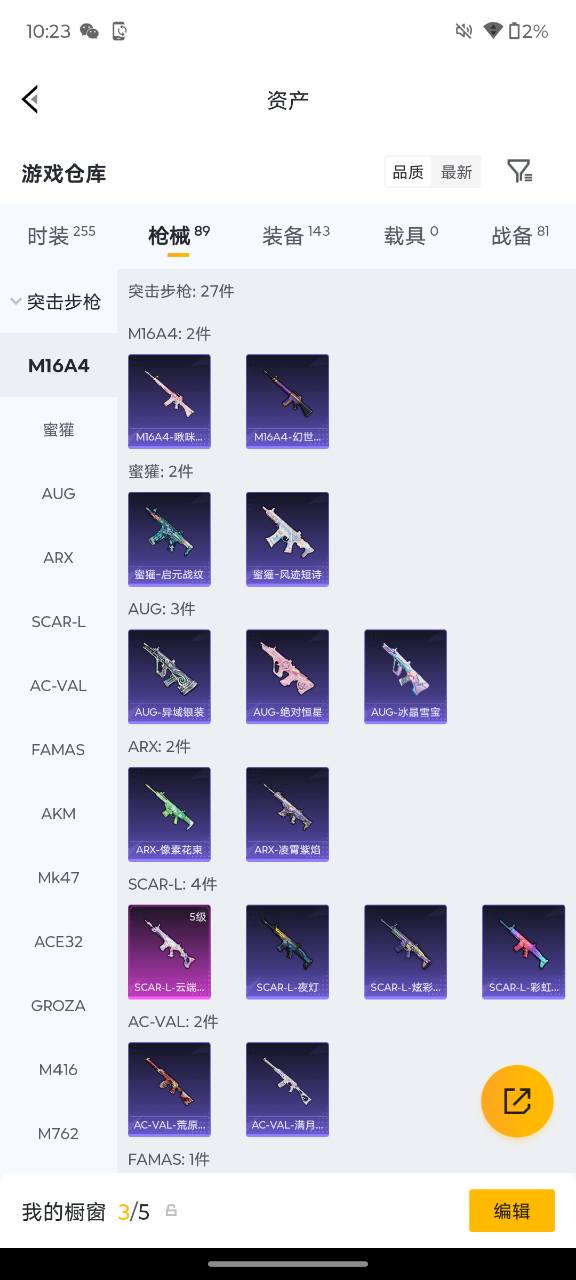Screen dimensions: 576x1280
Task: Go back using the top-left arrow
Action: point(30,99)
